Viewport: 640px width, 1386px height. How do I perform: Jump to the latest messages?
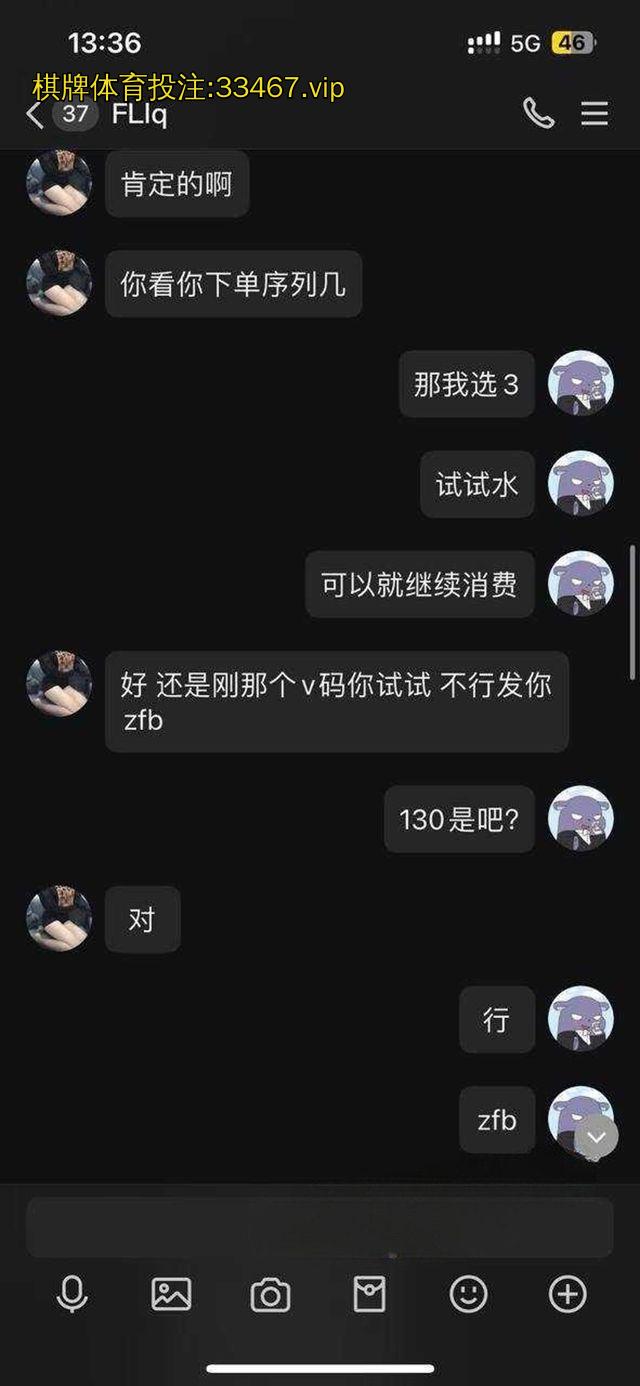point(596,1138)
